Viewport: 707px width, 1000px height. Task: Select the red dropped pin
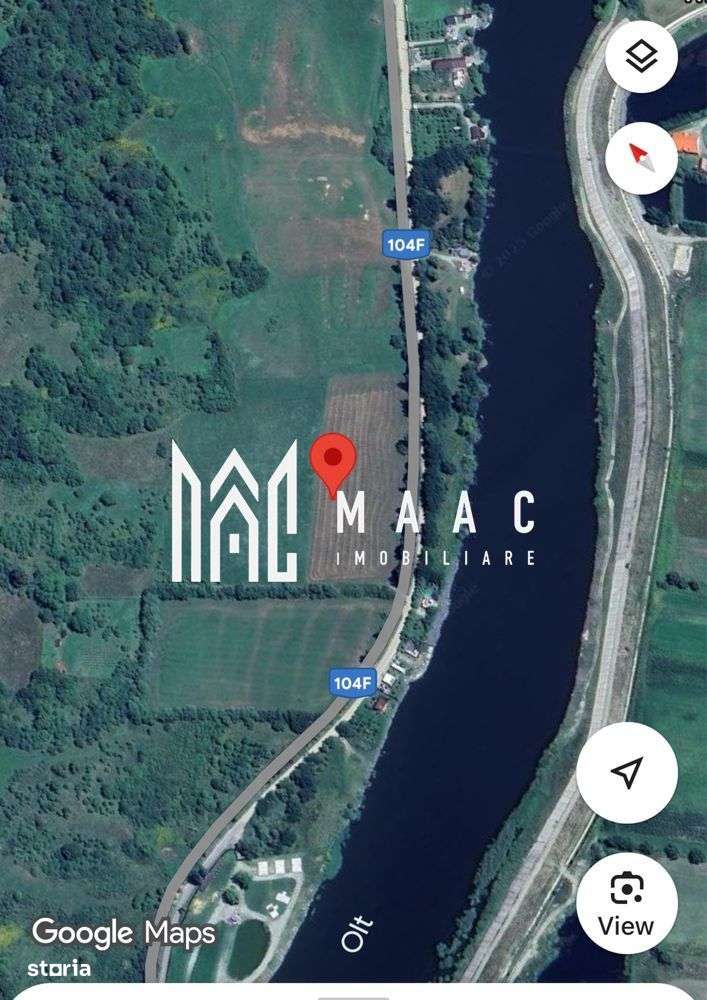click(334, 462)
